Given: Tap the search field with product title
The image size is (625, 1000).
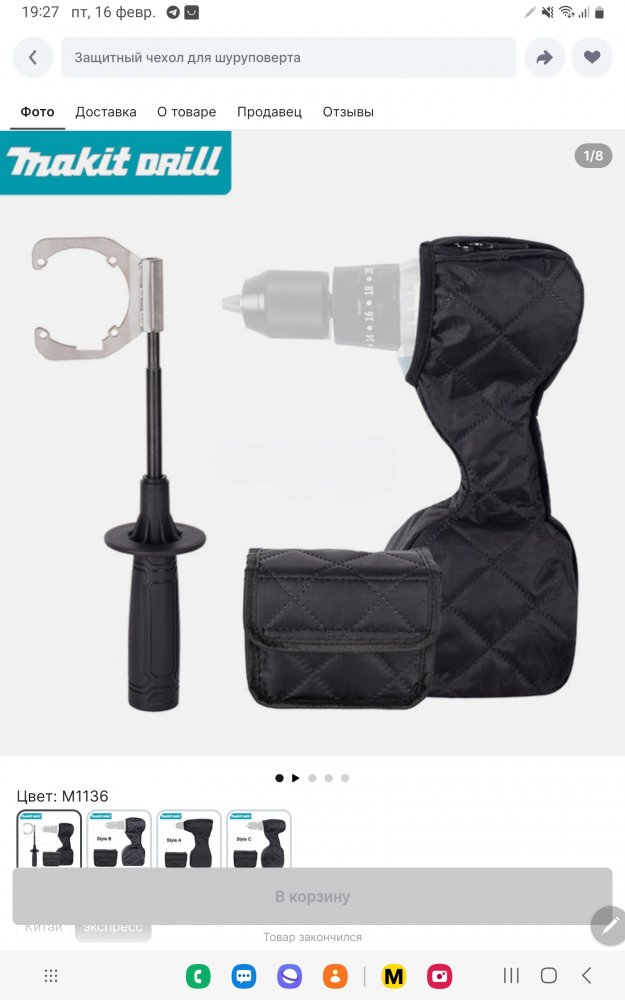Looking at the screenshot, I should [288, 58].
